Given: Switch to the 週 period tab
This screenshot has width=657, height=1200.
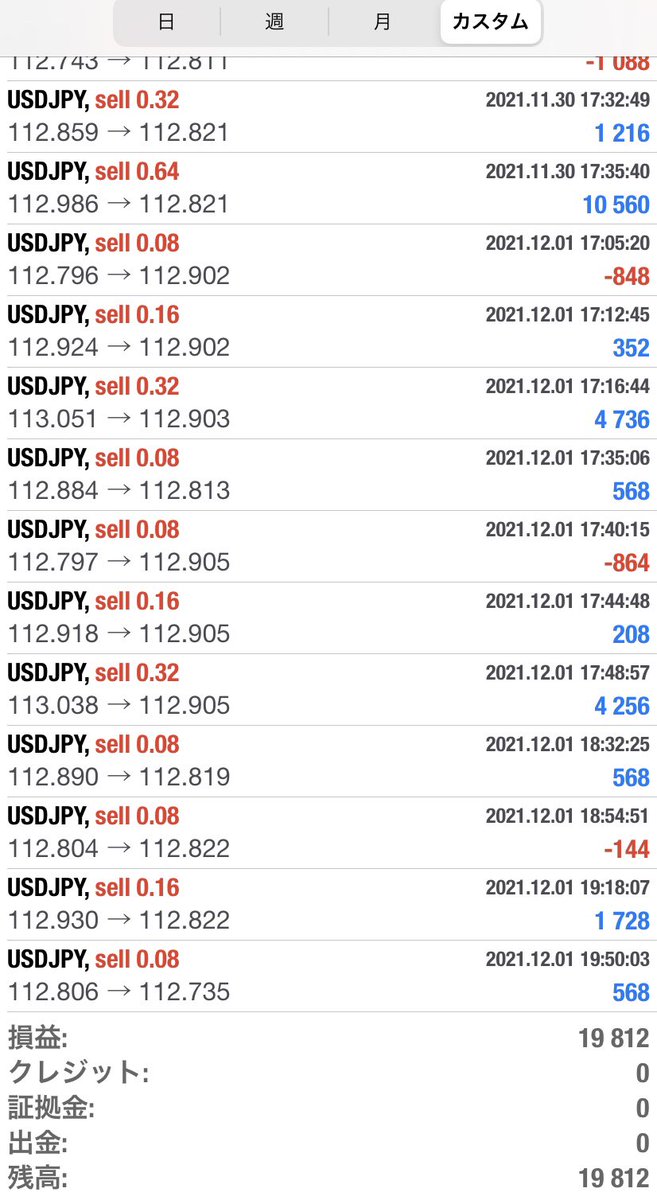Looking at the screenshot, I should [274, 22].
